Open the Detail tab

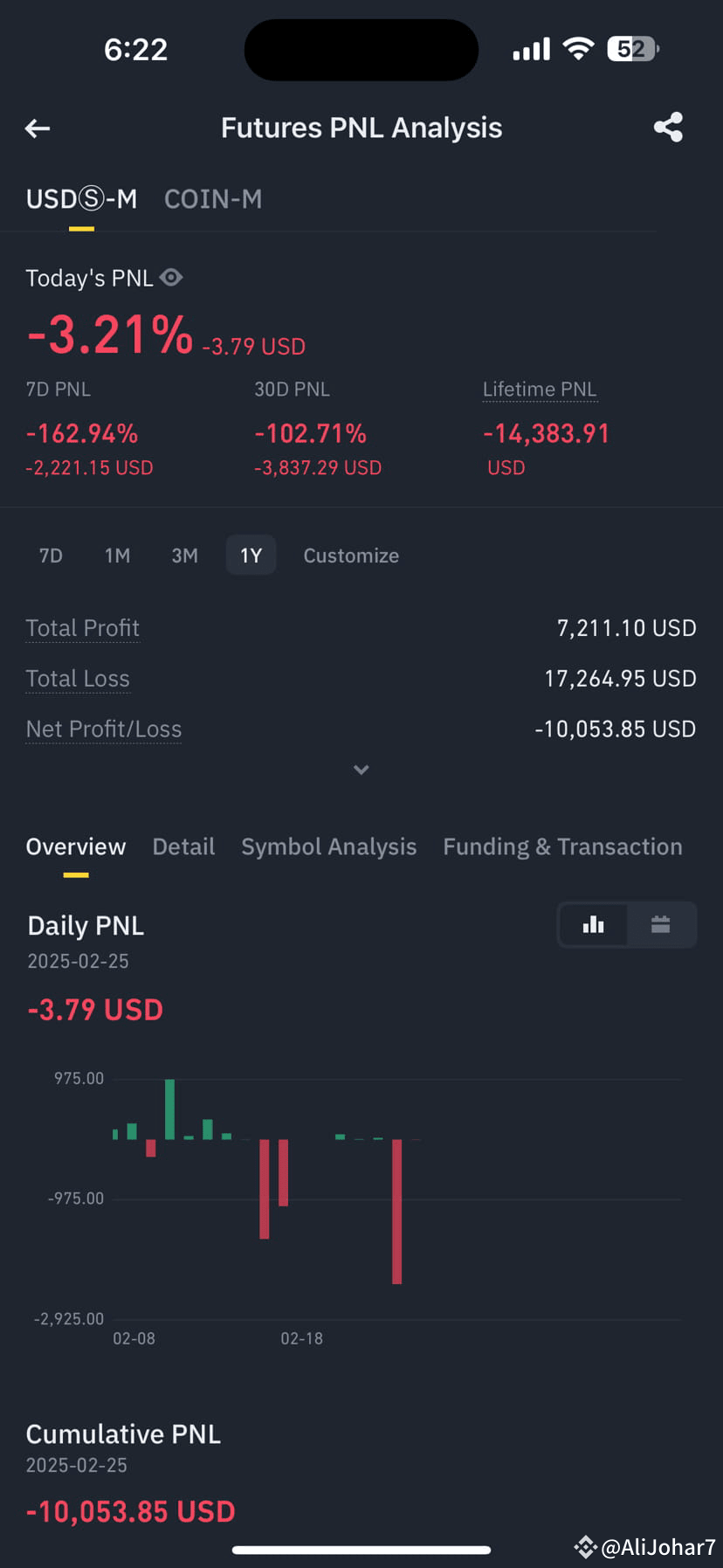183,846
